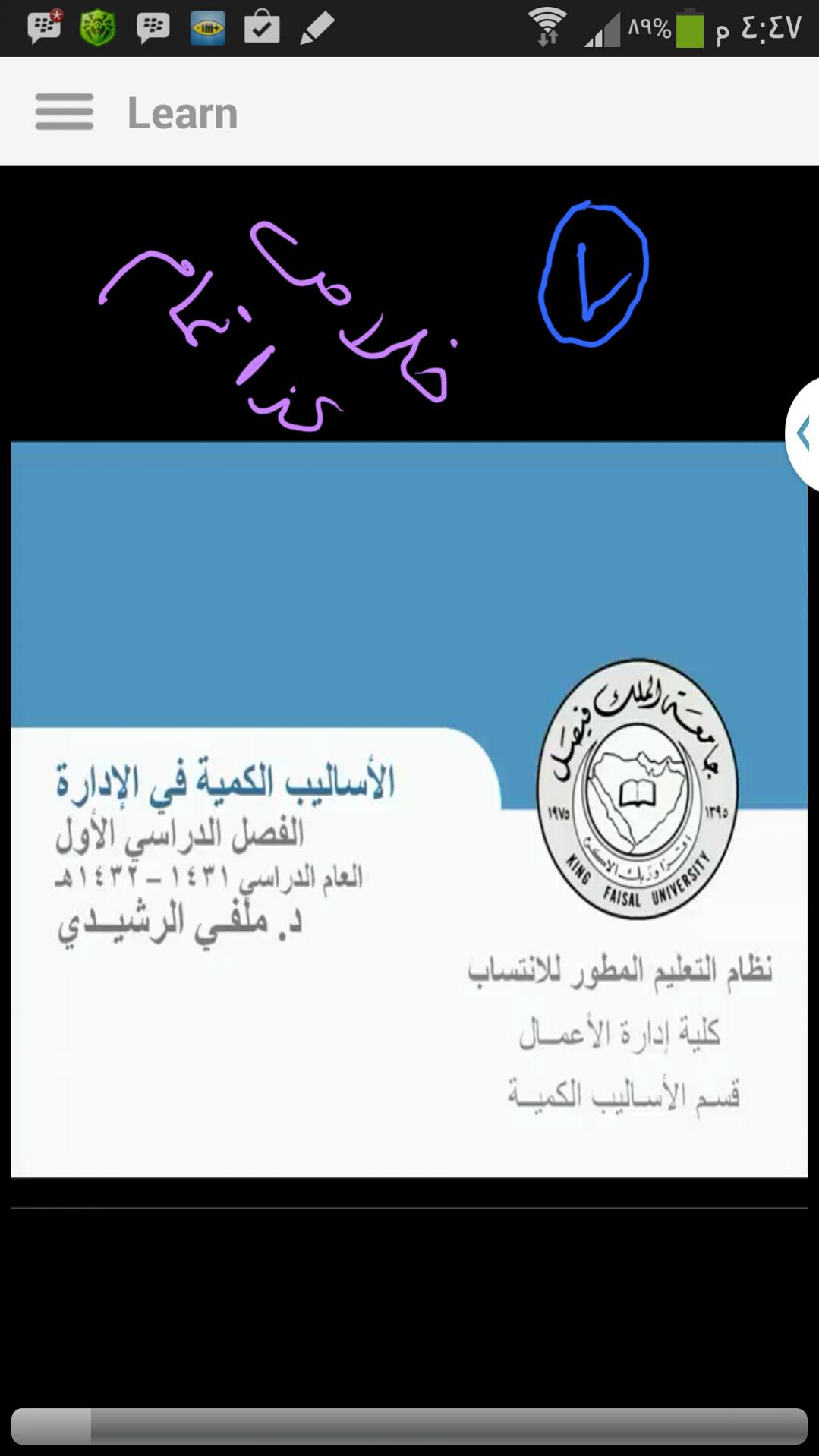Expand the side panel arrow handle
Screen dimensions: 819x1456
point(802,434)
